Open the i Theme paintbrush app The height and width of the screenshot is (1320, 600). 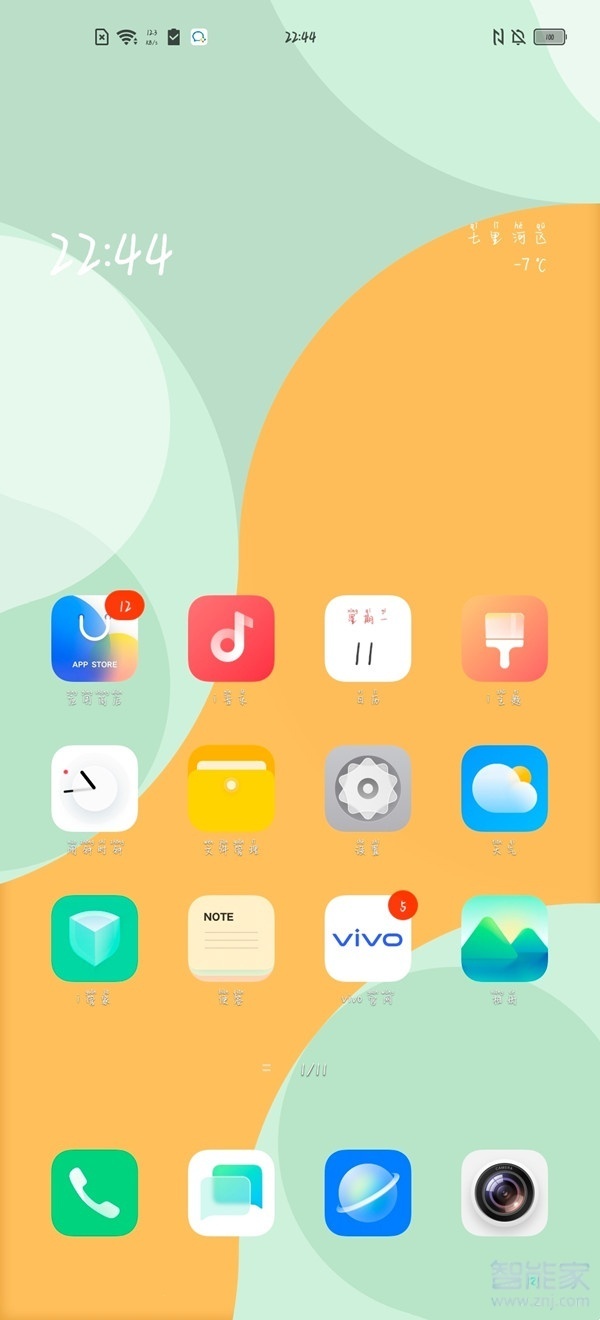pos(504,638)
